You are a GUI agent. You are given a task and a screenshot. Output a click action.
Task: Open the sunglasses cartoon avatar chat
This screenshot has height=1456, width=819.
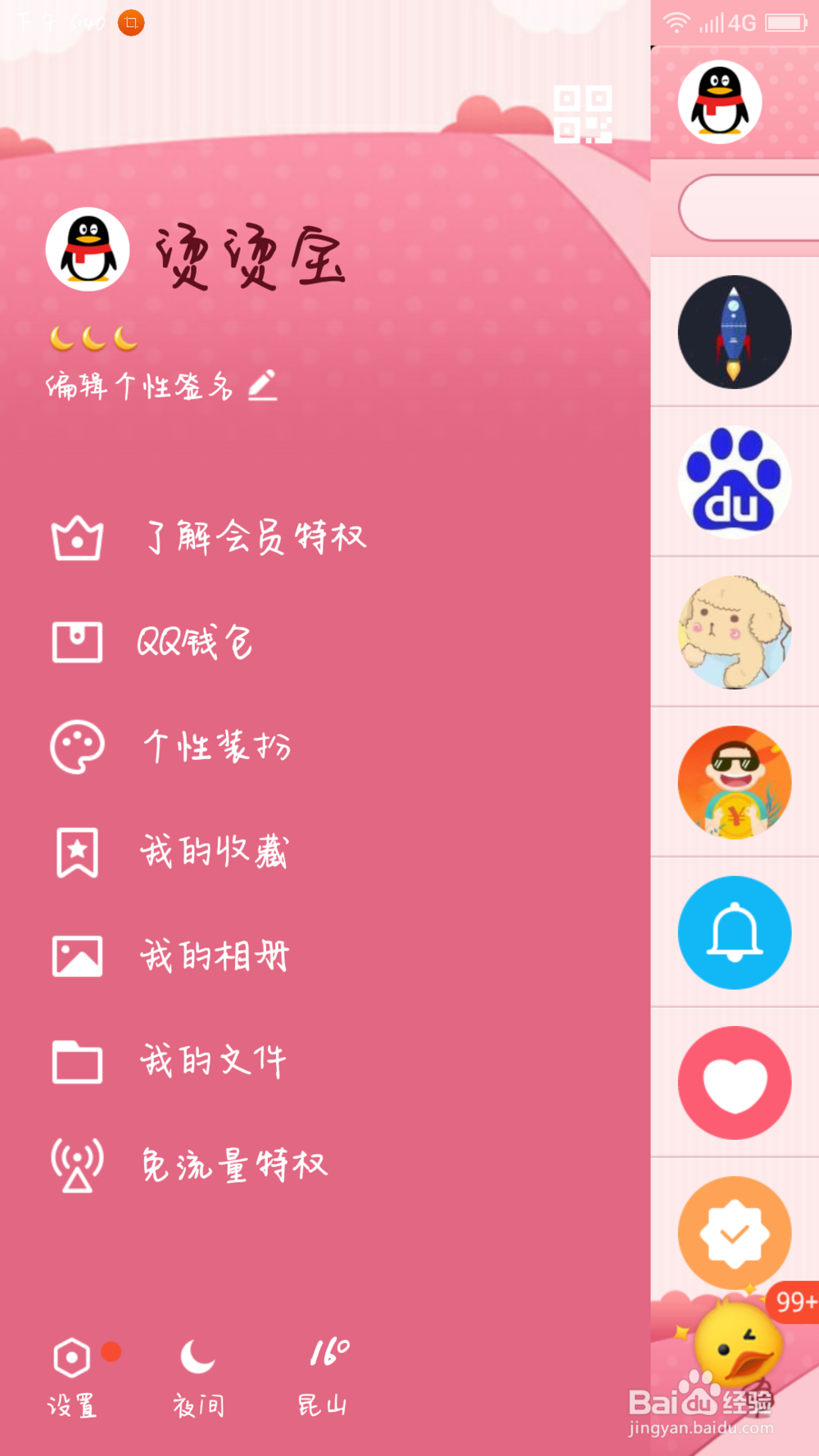click(734, 782)
